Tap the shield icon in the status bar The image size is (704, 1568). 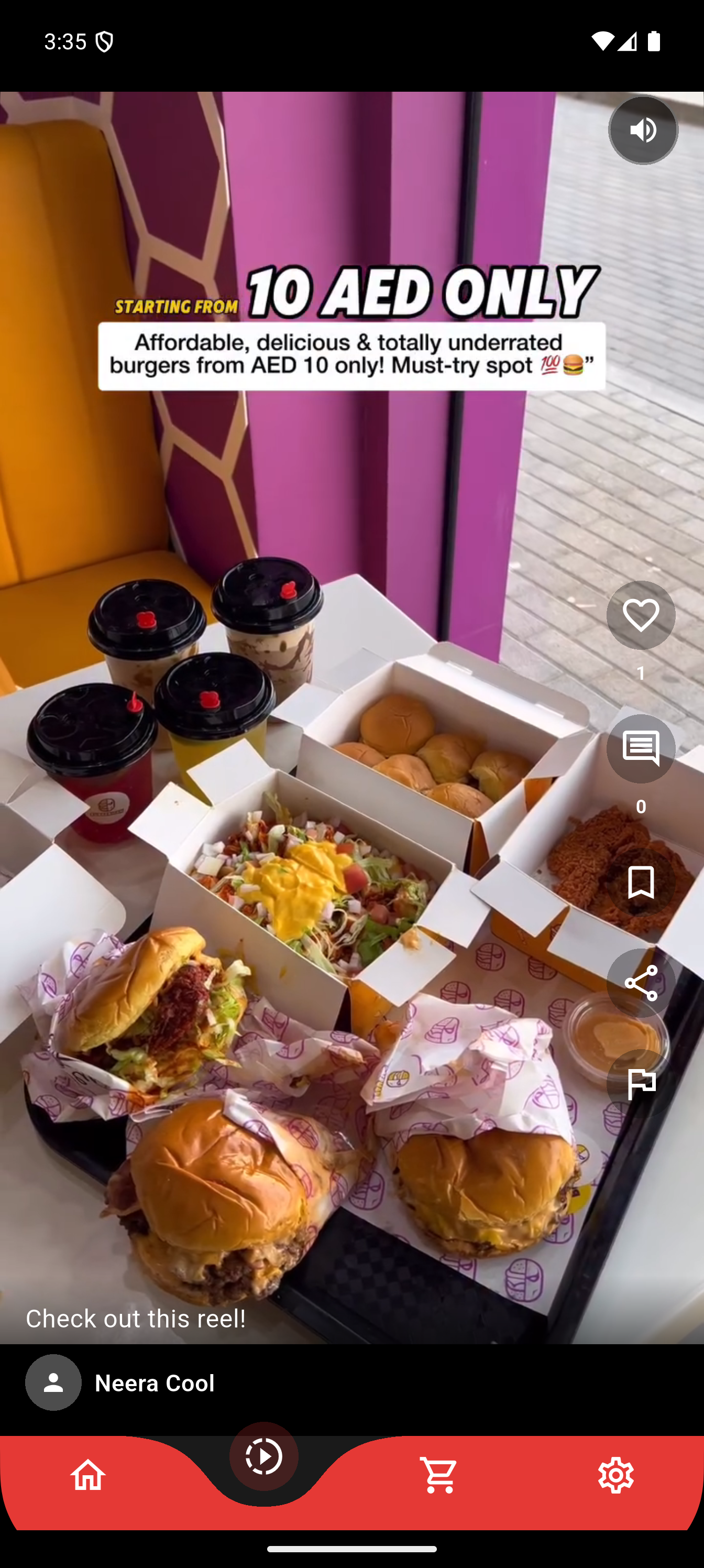(103, 41)
